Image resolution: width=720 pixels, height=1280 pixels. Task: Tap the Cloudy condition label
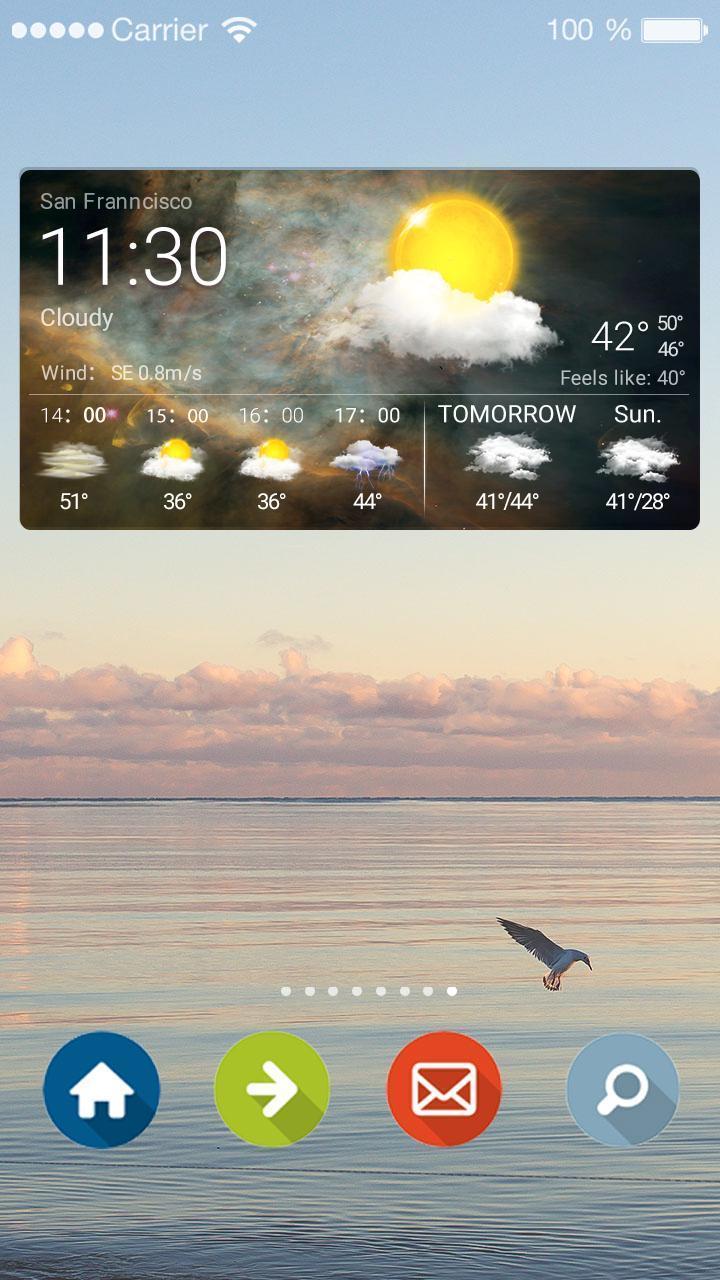(77, 318)
